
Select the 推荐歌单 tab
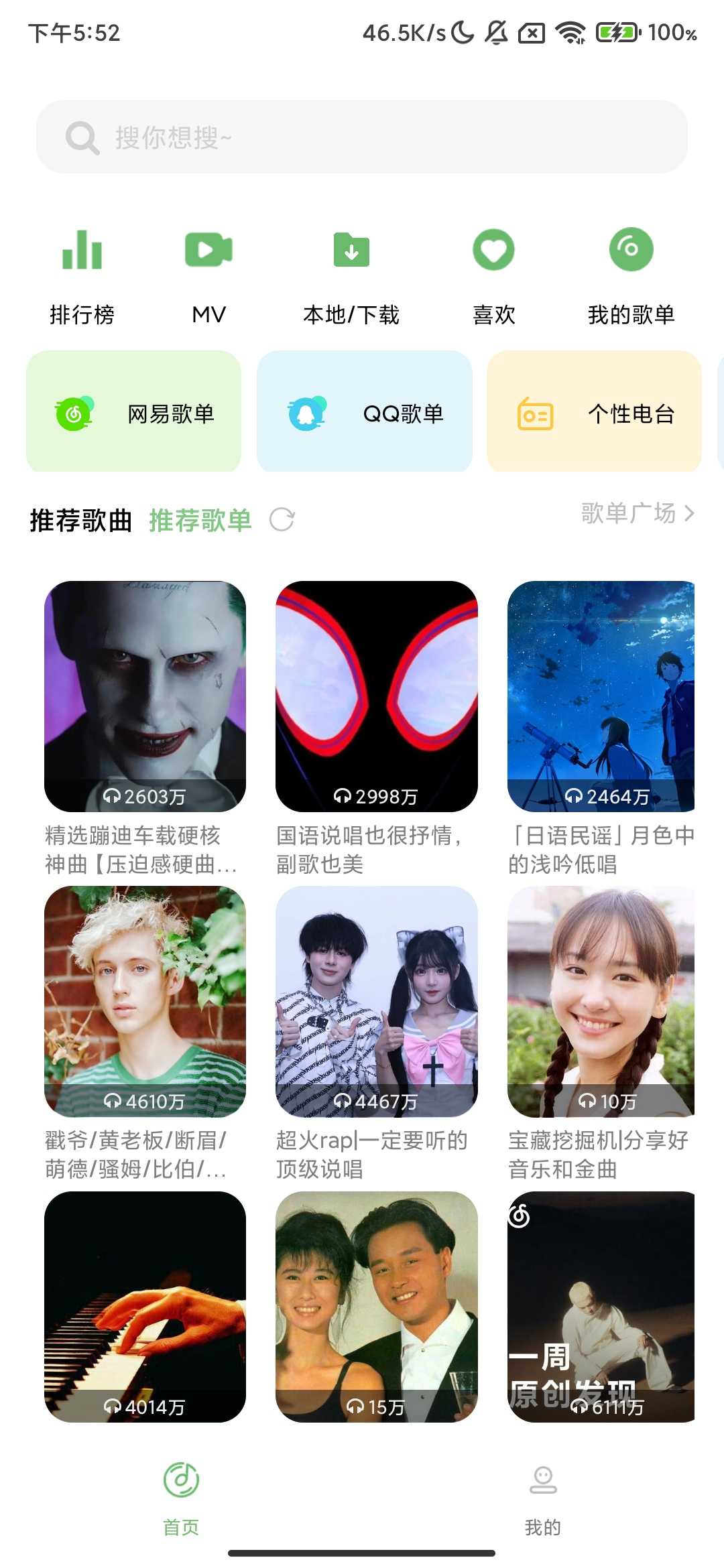[200, 520]
